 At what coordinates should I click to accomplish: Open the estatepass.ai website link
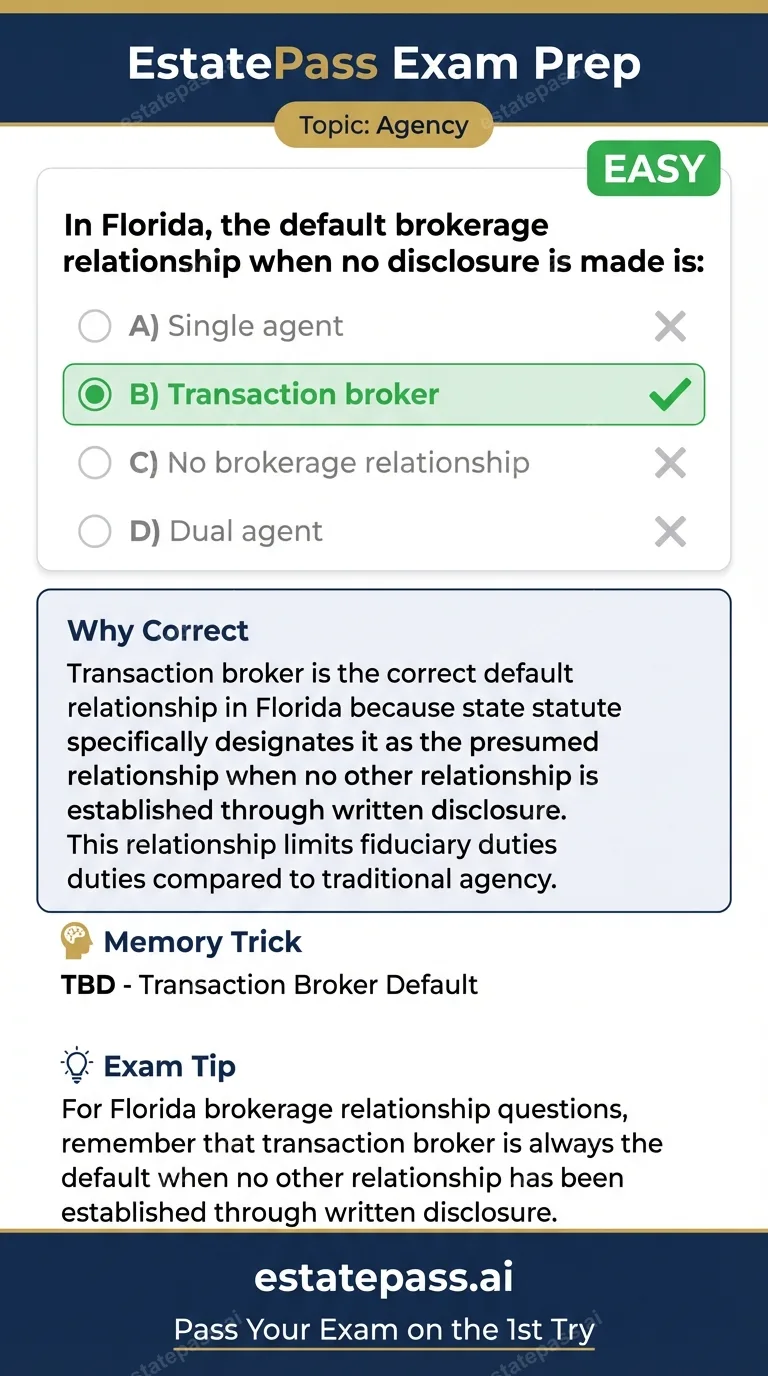[384, 1277]
